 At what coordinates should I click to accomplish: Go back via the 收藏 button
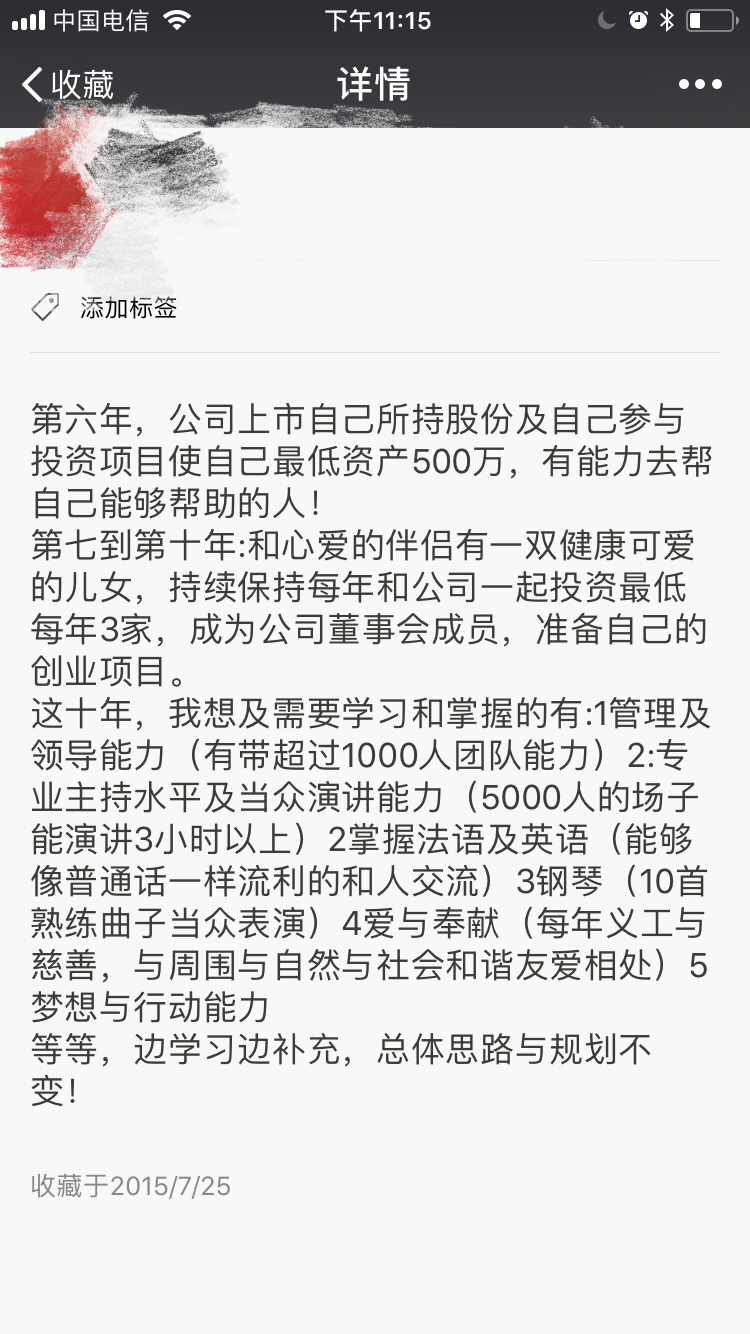click(x=70, y=84)
